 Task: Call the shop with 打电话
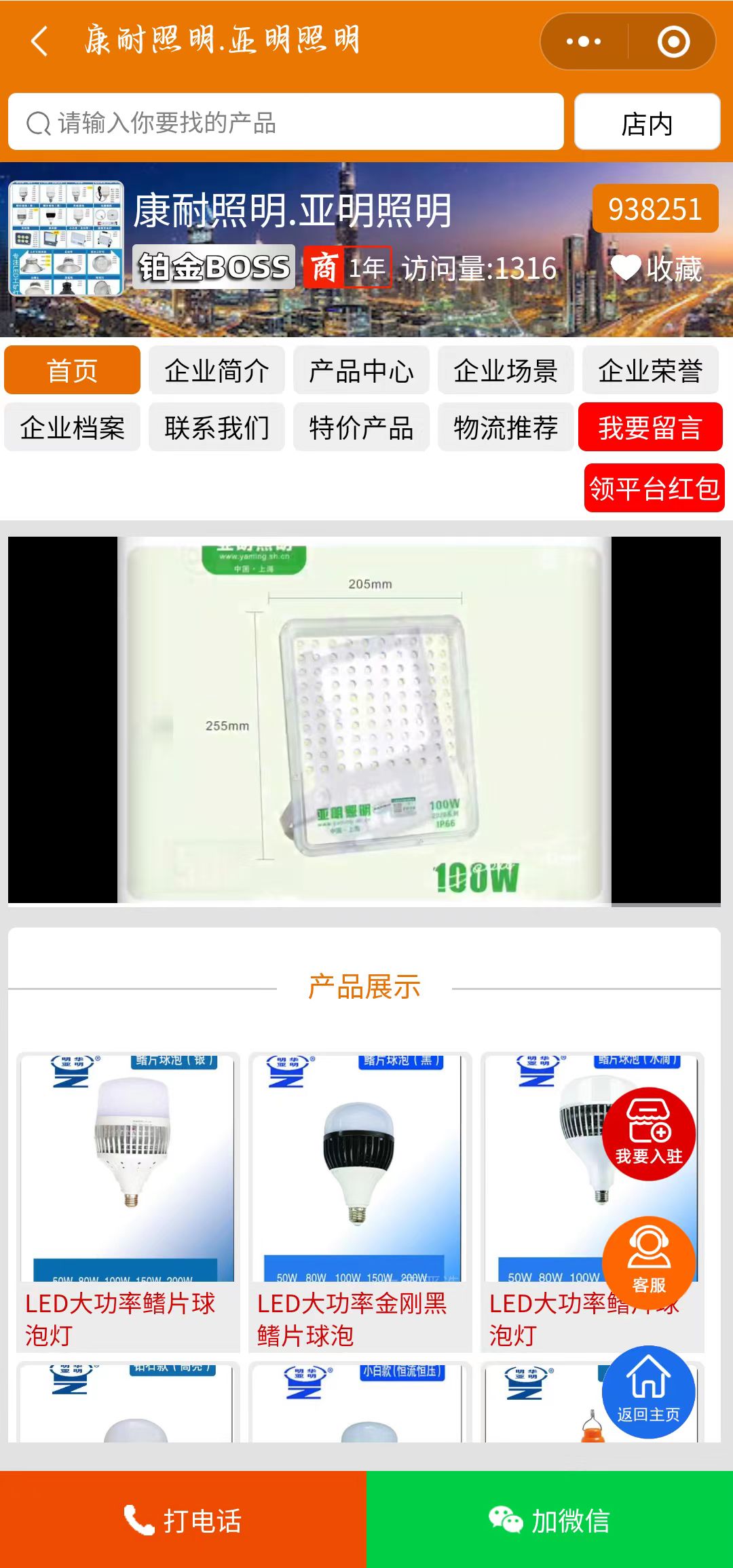[x=183, y=1520]
